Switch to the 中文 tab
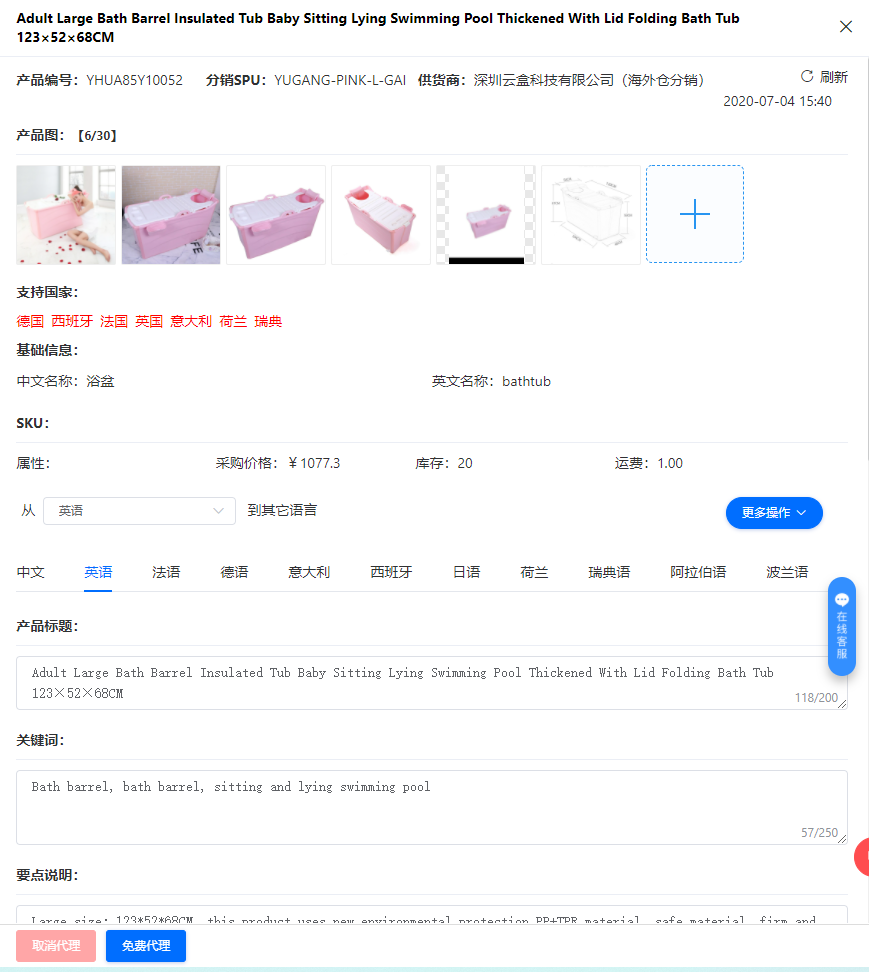869x972 pixels. (x=31, y=572)
